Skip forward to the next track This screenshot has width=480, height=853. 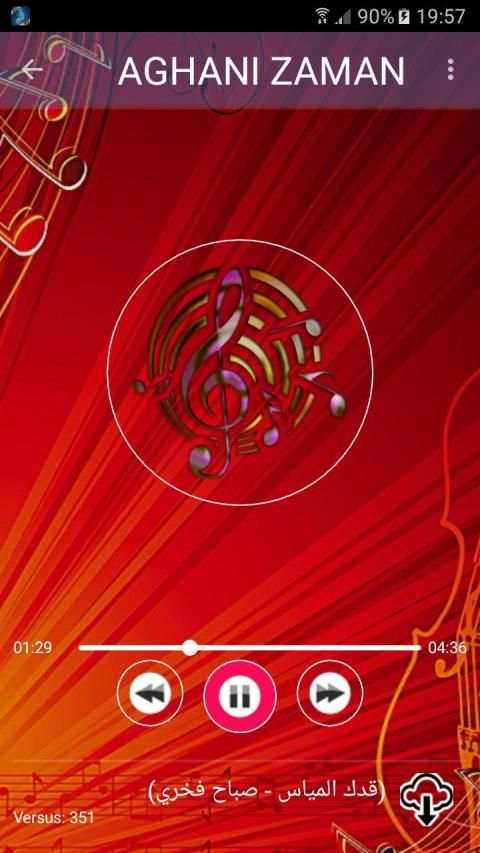pos(330,693)
